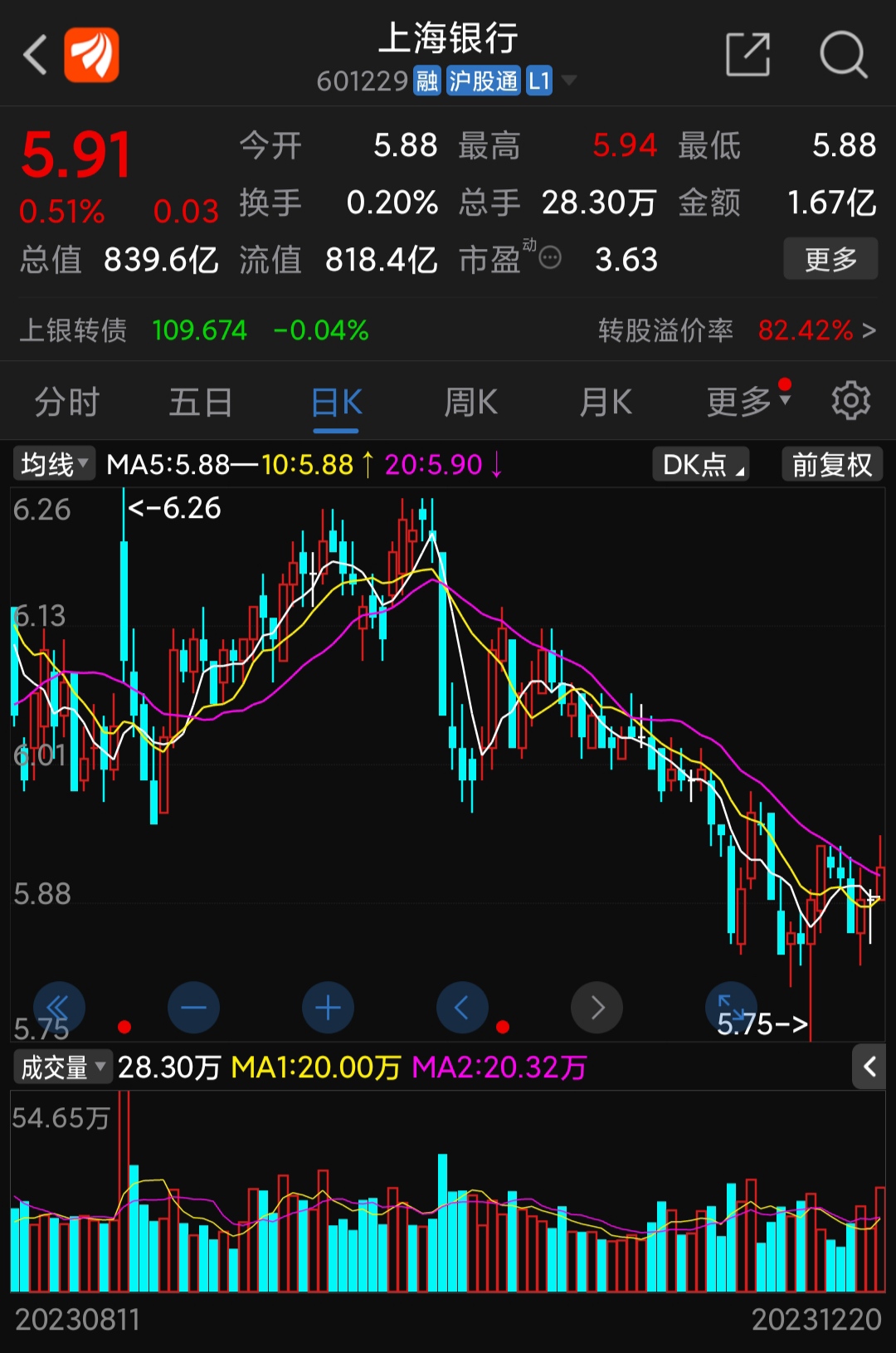The height and width of the screenshot is (1353, 896).
Task: Toggle 前复权 price adjustment mode
Action: [x=830, y=464]
